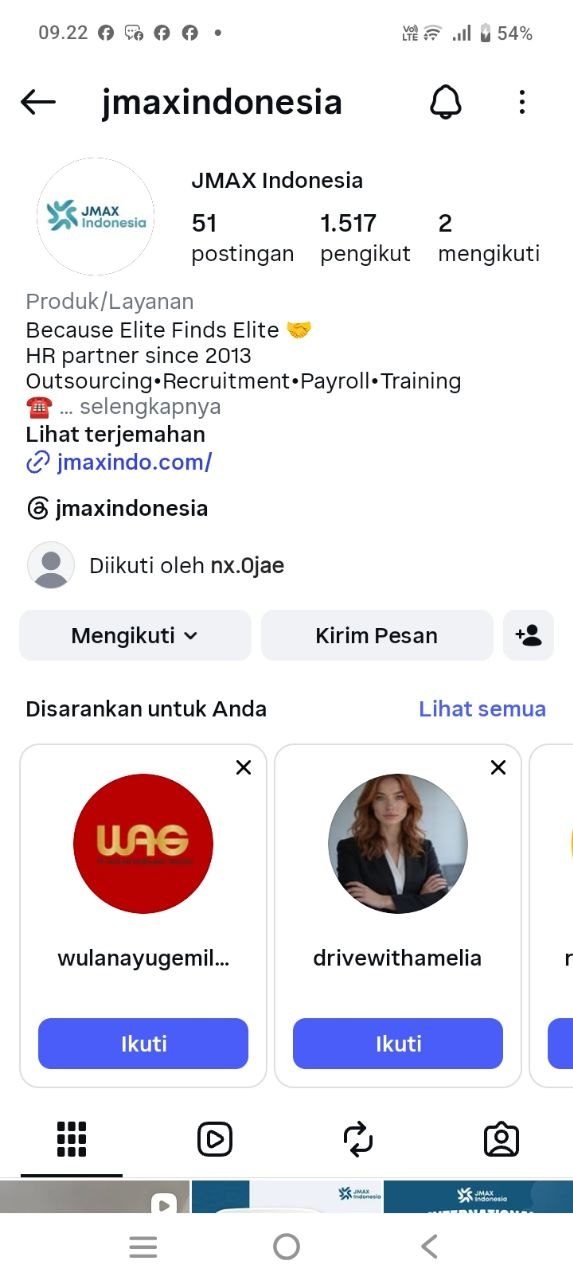This screenshot has height=1280, width=573.
Task: Open the Mengikuti dropdown
Action: point(135,636)
